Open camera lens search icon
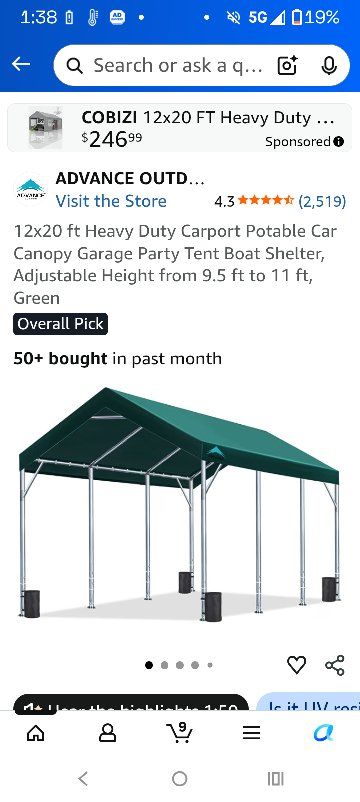The width and height of the screenshot is (360, 802). [x=287, y=65]
